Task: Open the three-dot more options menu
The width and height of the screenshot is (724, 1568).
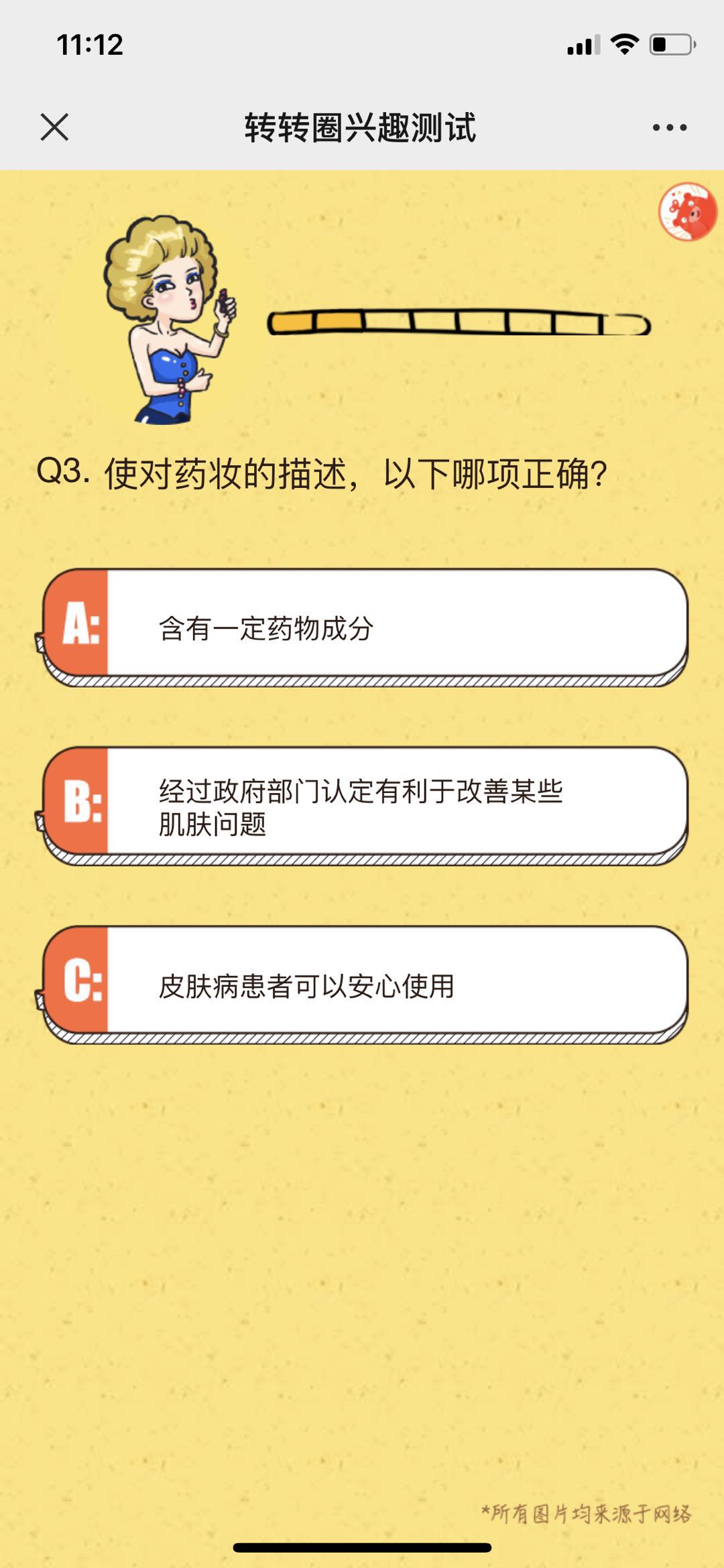Action: pos(670,127)
